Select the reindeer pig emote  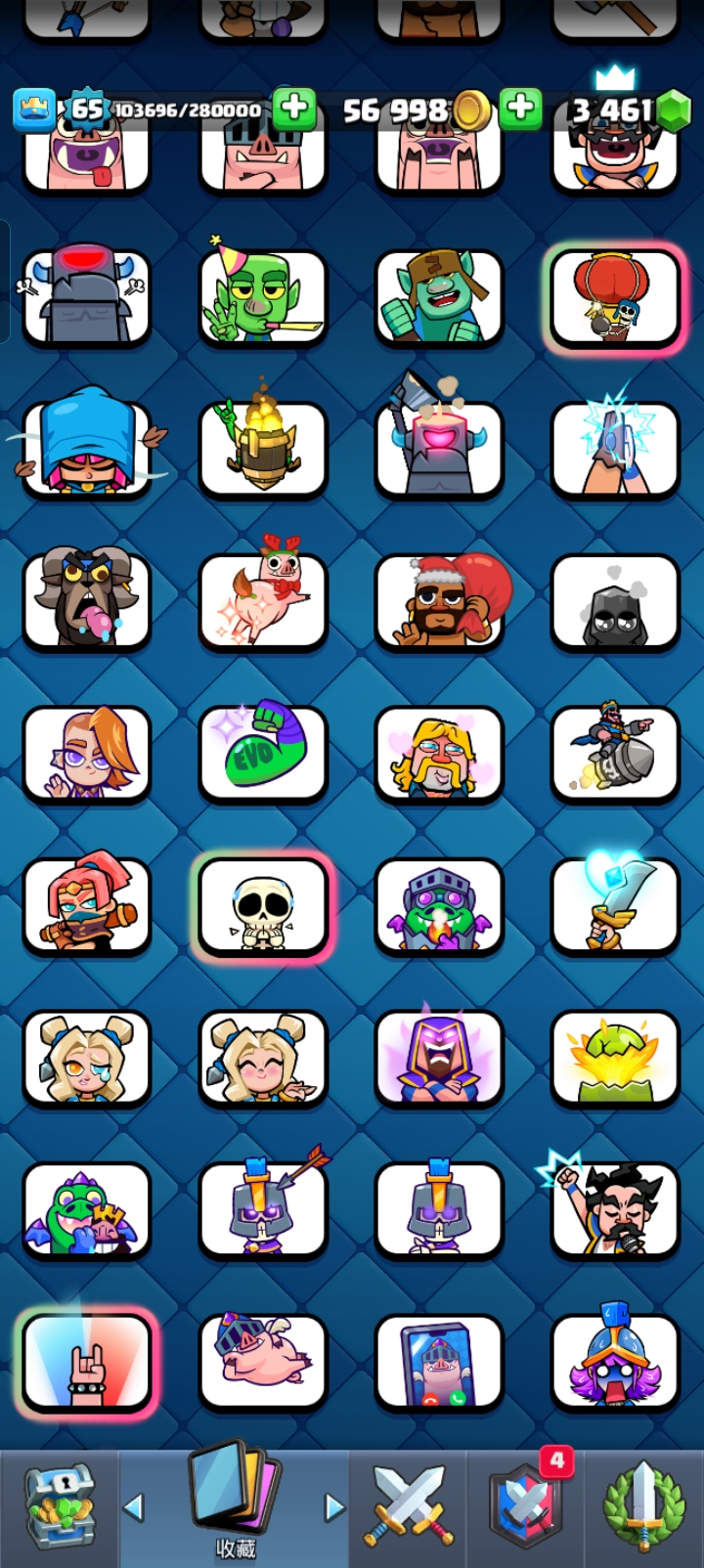point(262,602)
